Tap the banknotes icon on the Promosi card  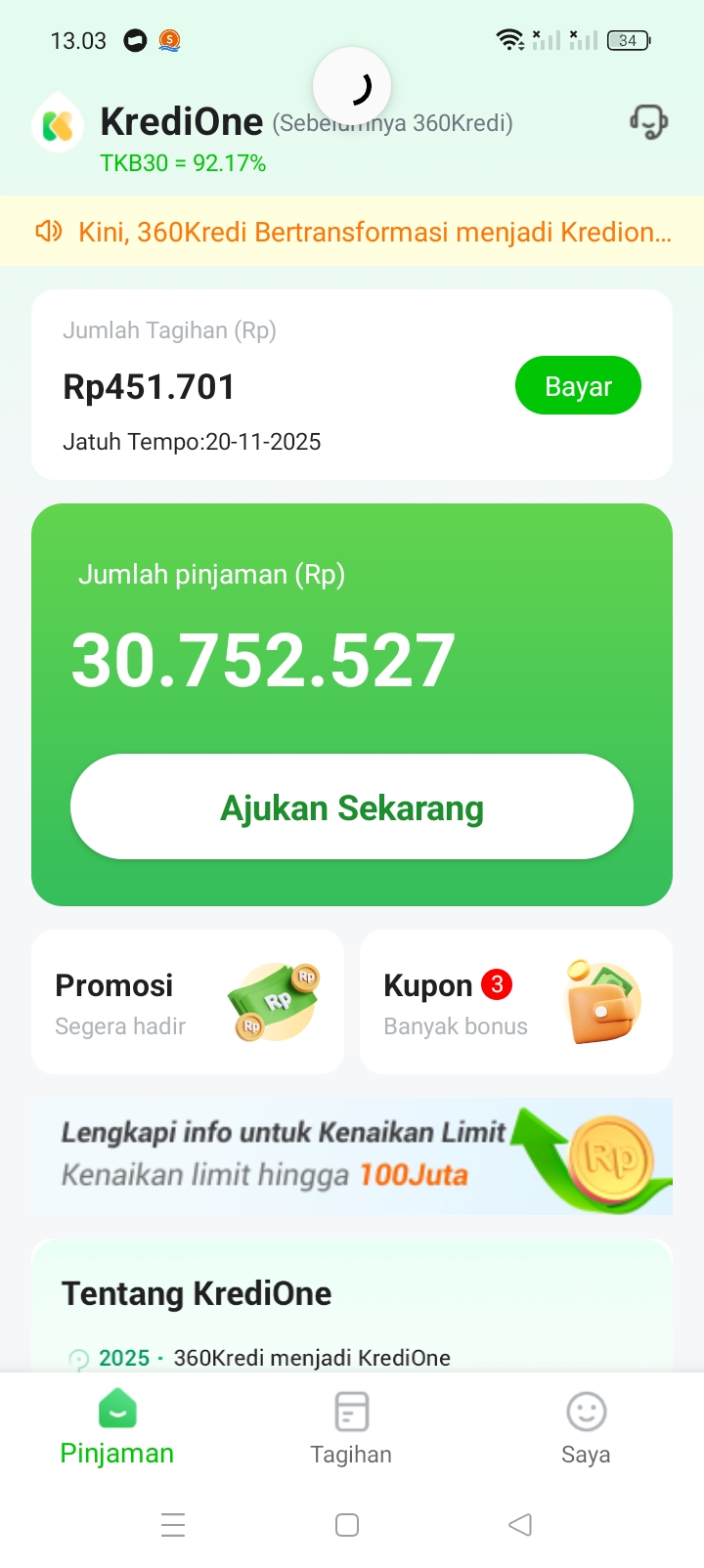click(275, 1002)
